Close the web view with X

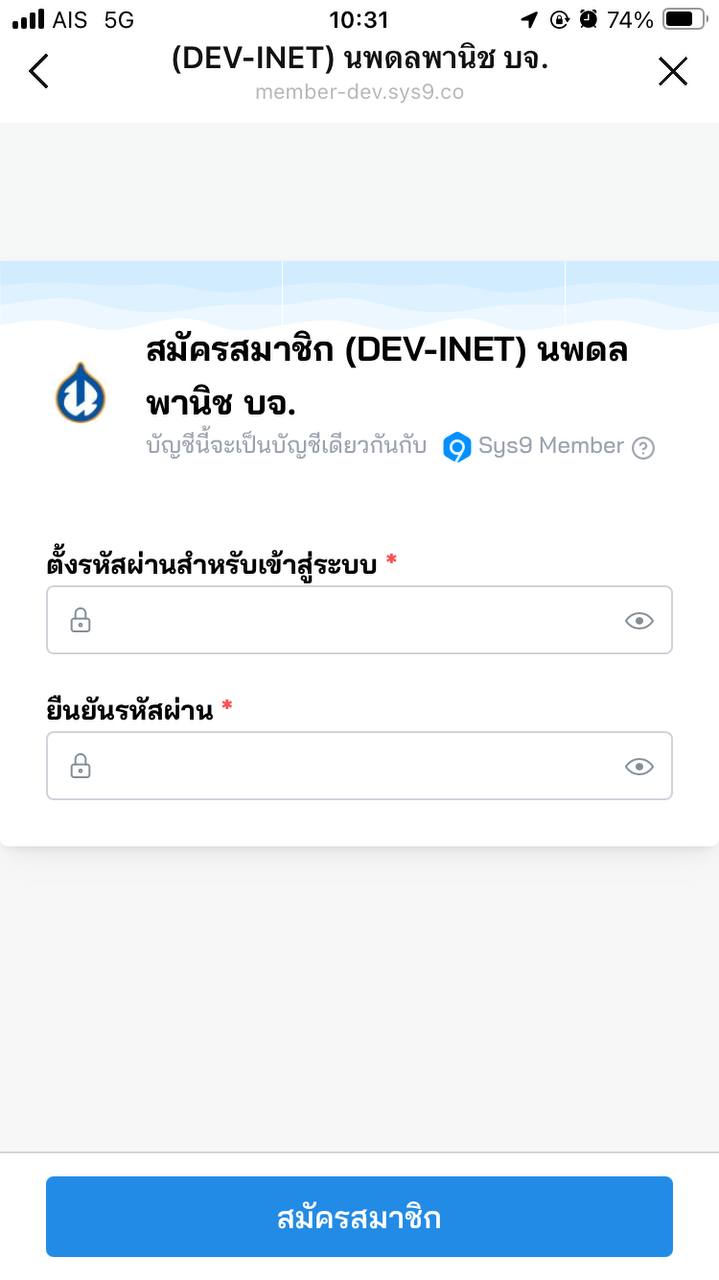point(673,71)
